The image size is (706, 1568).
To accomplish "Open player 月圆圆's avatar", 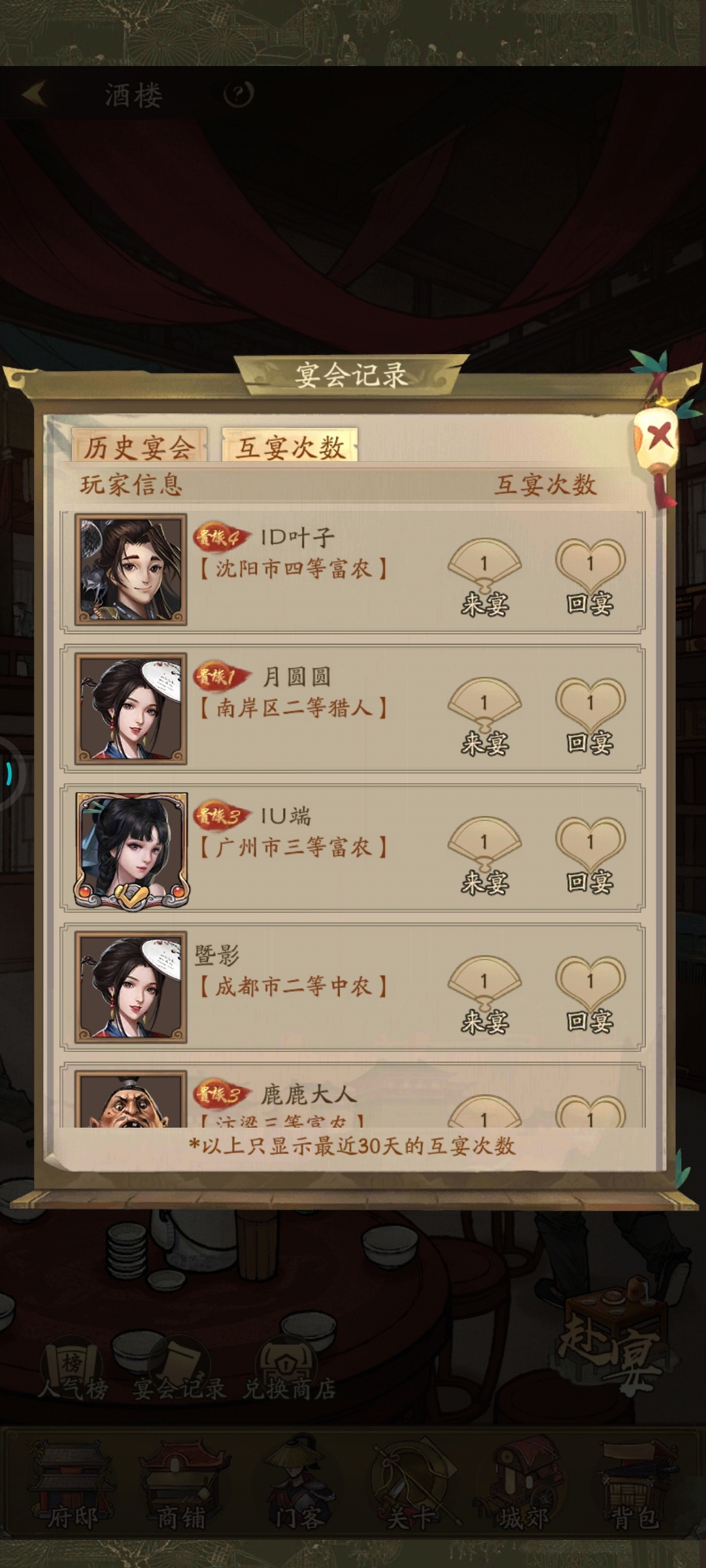I will click(131, 709).
